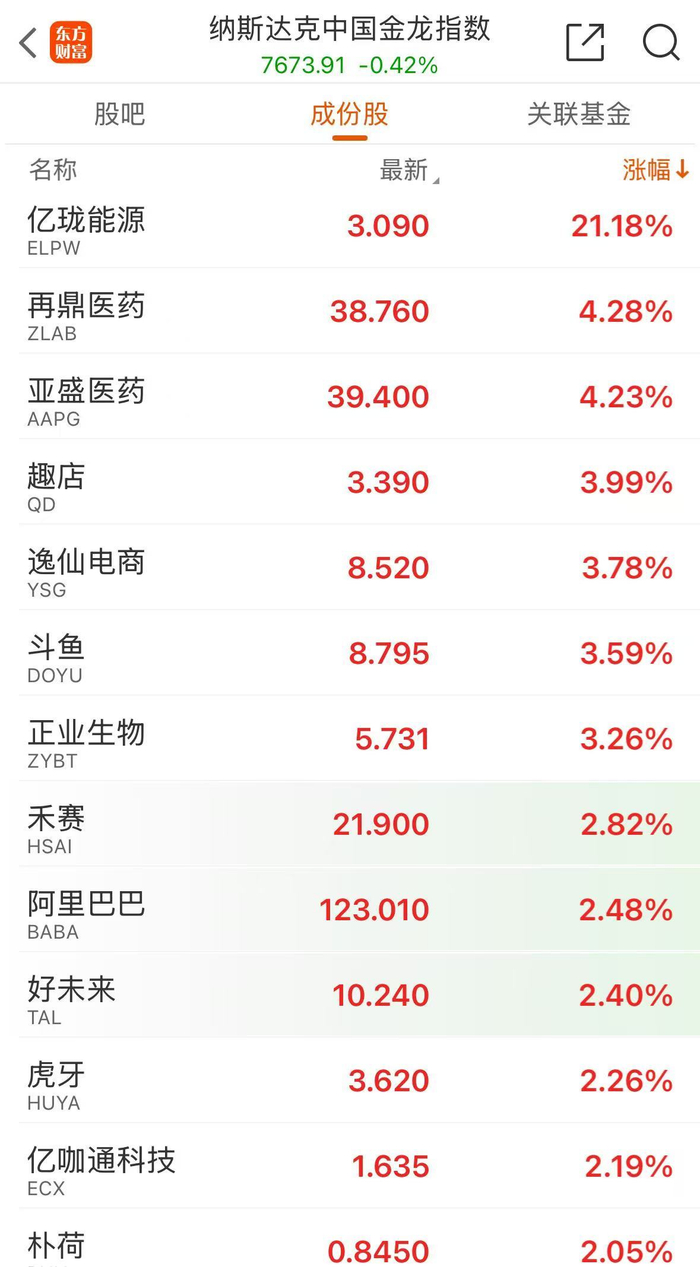Open the 正业生物 ZYBT stock row
The height and width of the screenshot is (1267, 700).
pyautogui.click(x=350, y=739)
